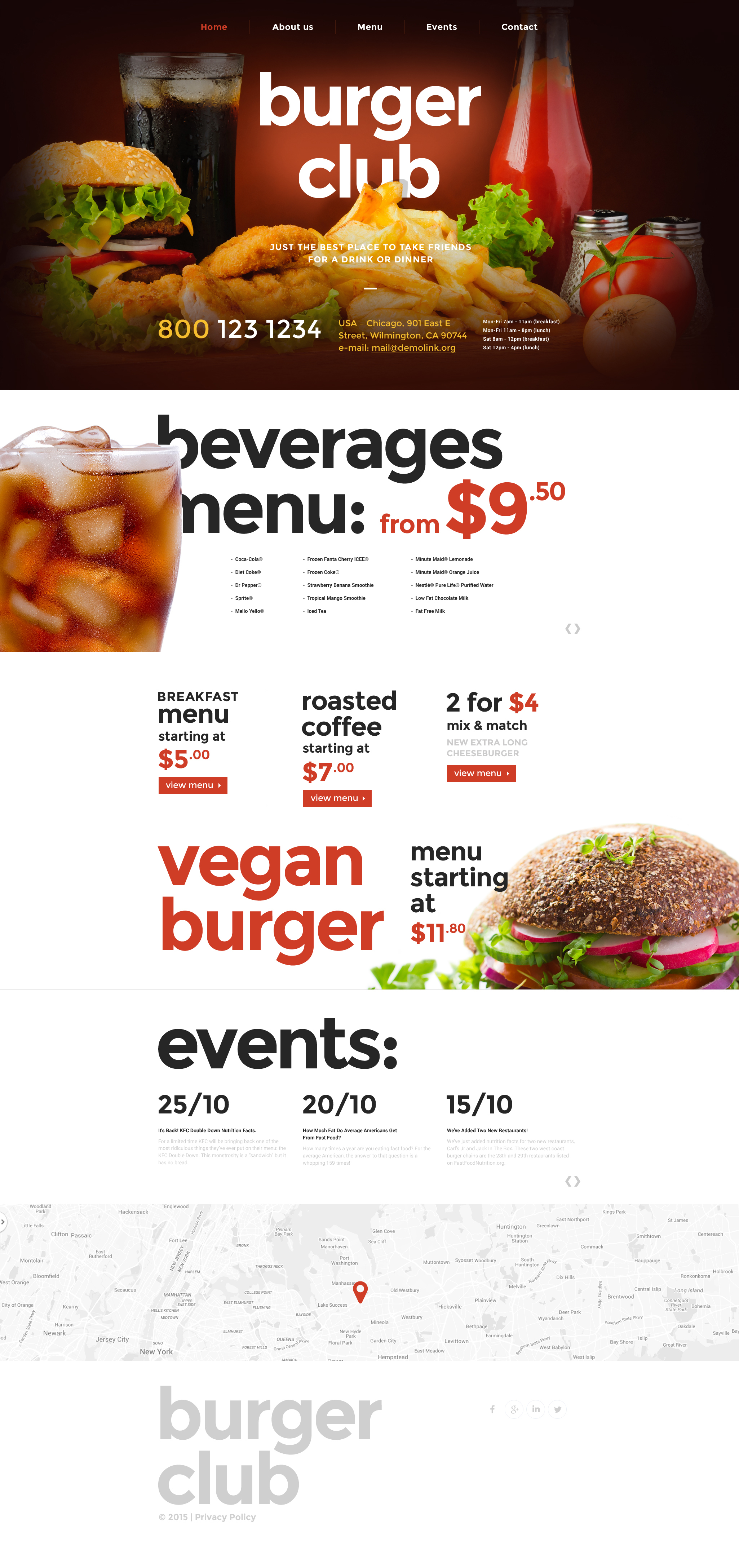This screenshot has height=1568, width=739.
Task: Go to the Home nav item
Action: 214,27
